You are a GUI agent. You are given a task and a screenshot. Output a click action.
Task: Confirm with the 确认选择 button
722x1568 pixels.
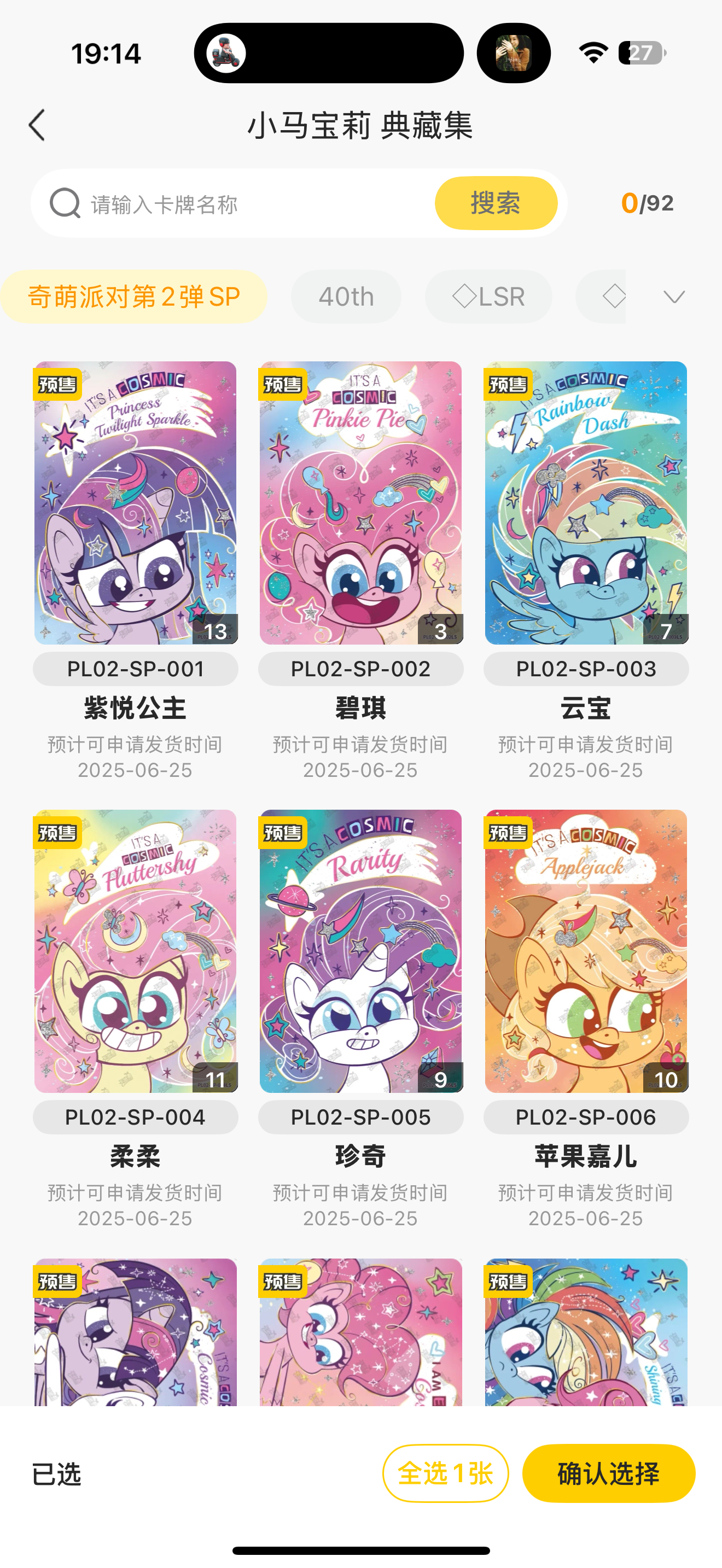(608, 1473)
